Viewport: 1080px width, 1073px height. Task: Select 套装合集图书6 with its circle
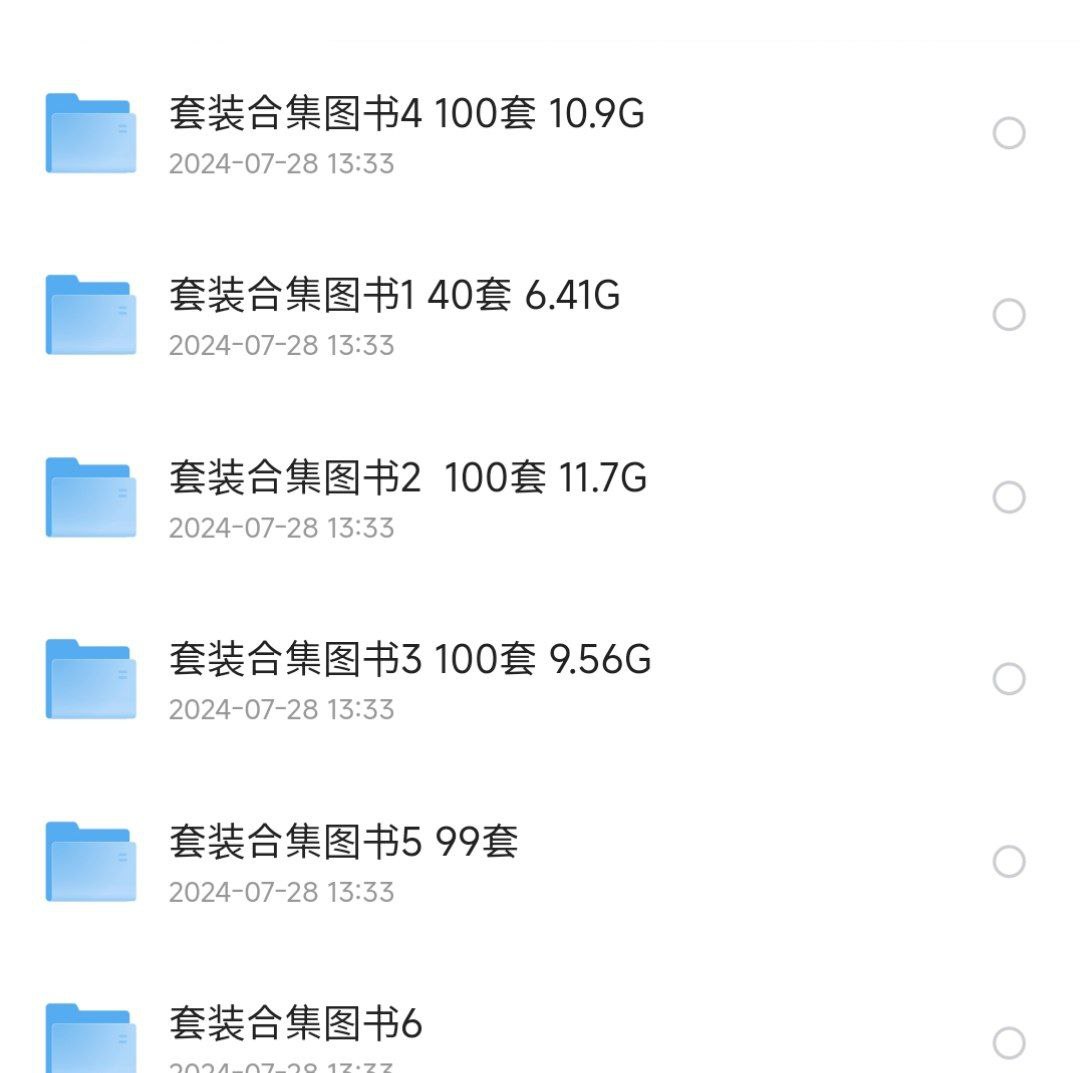(1009, 1043)
